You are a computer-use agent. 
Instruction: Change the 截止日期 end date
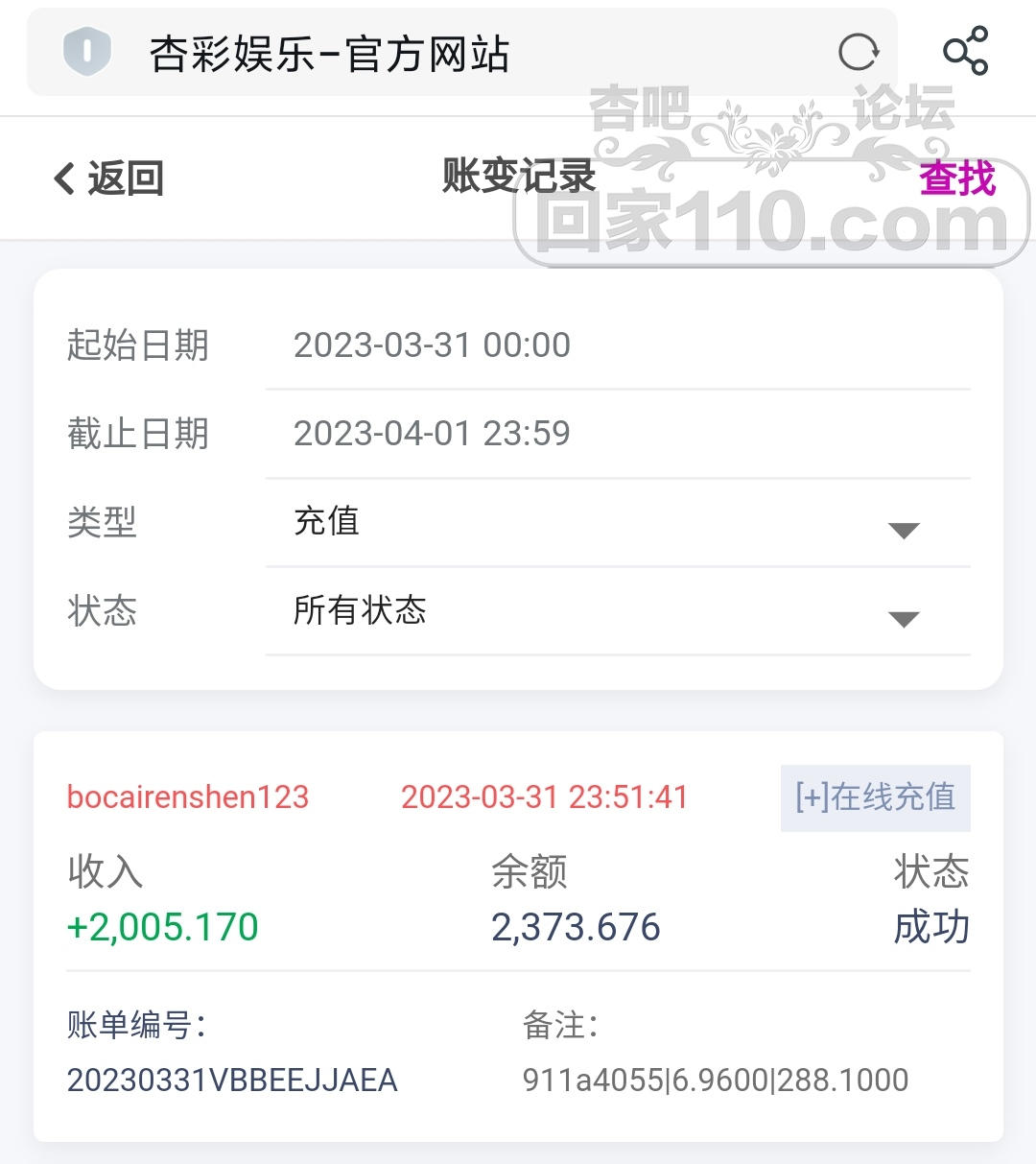point(618,434)
